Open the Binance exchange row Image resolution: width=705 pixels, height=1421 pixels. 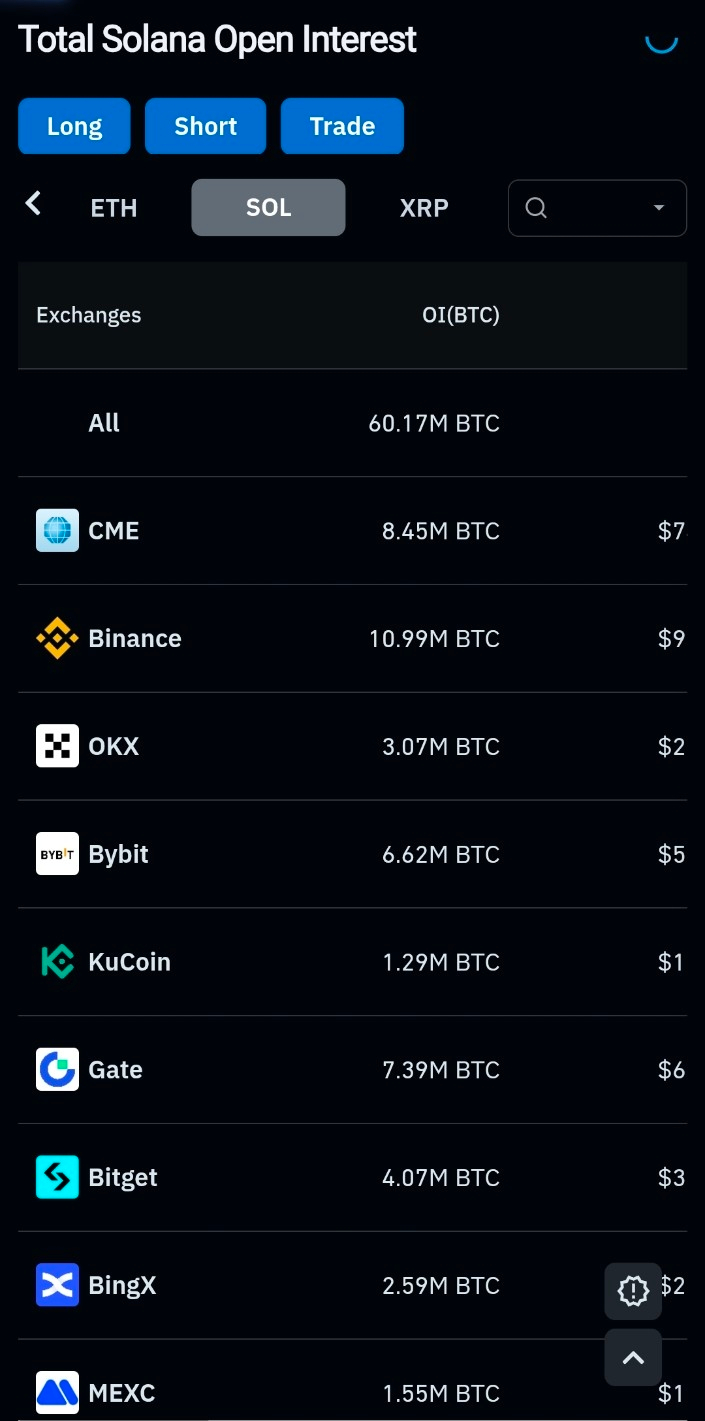pos(134,639)
